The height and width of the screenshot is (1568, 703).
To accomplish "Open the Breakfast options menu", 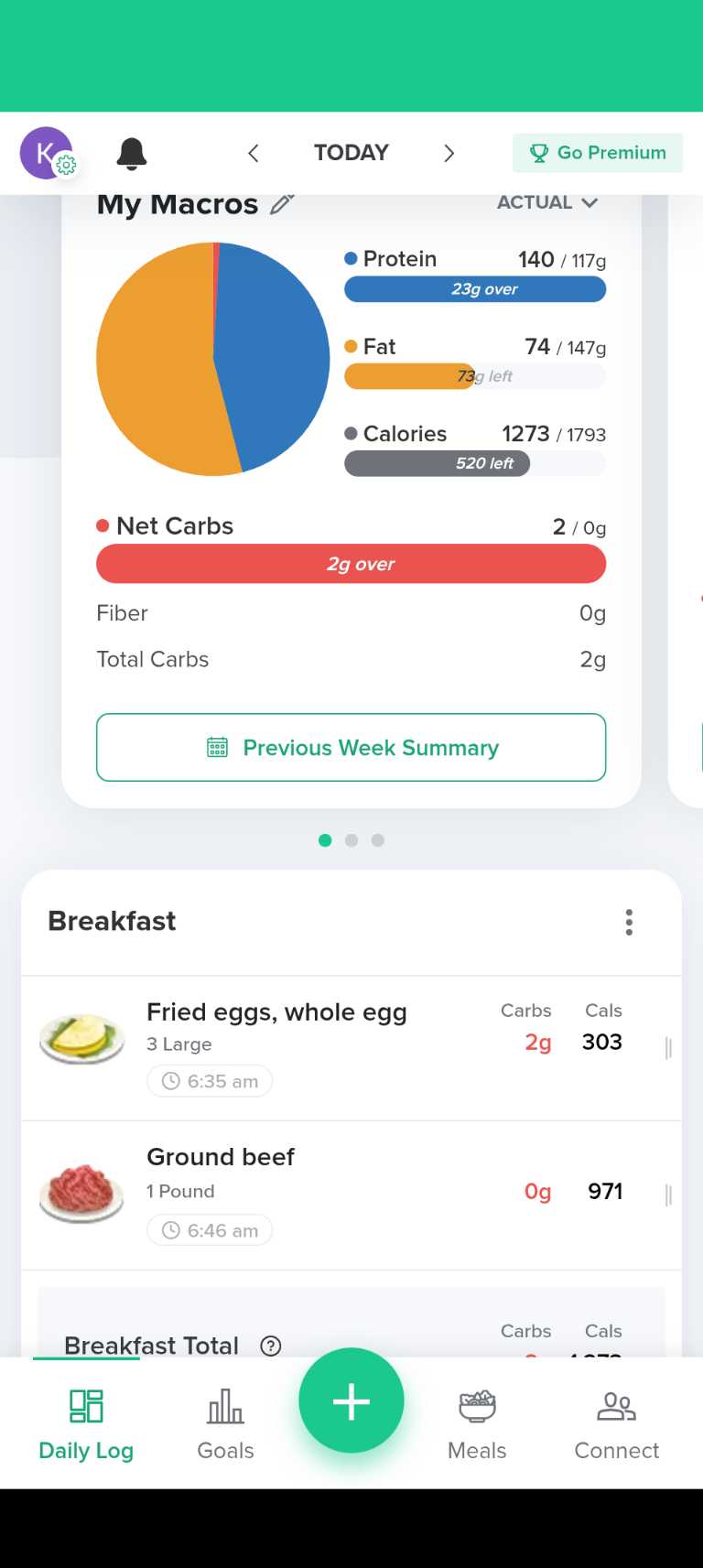I will point(629,922).
